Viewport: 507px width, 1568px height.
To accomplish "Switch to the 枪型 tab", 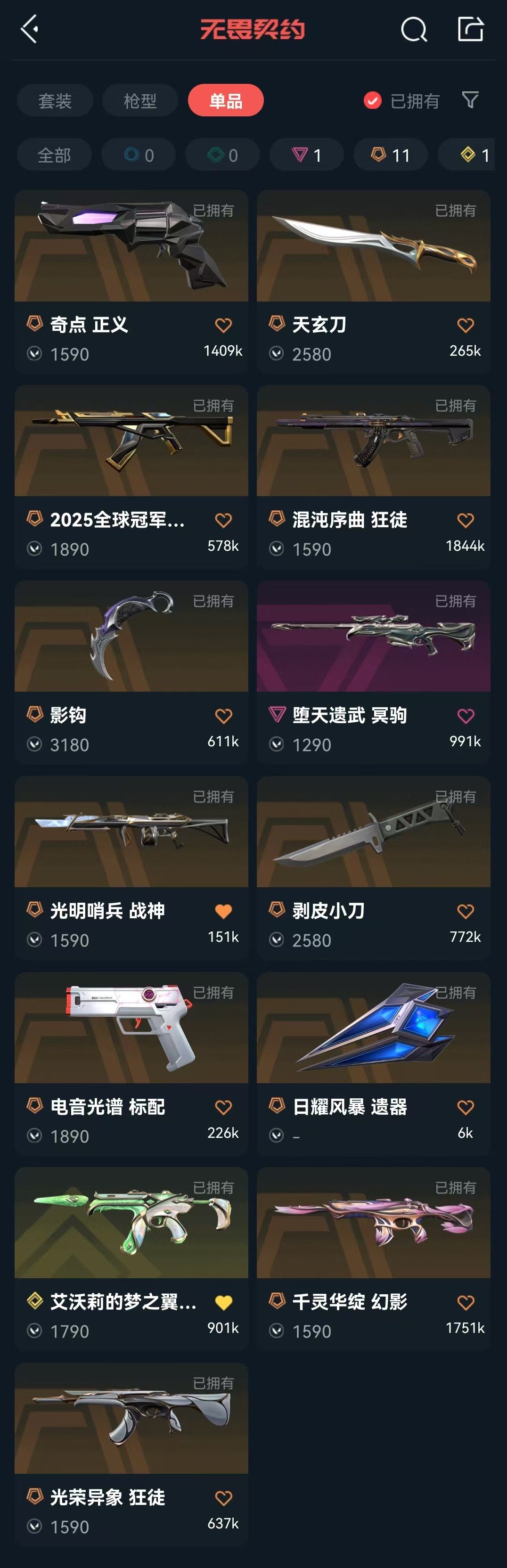I will point(140,100).
